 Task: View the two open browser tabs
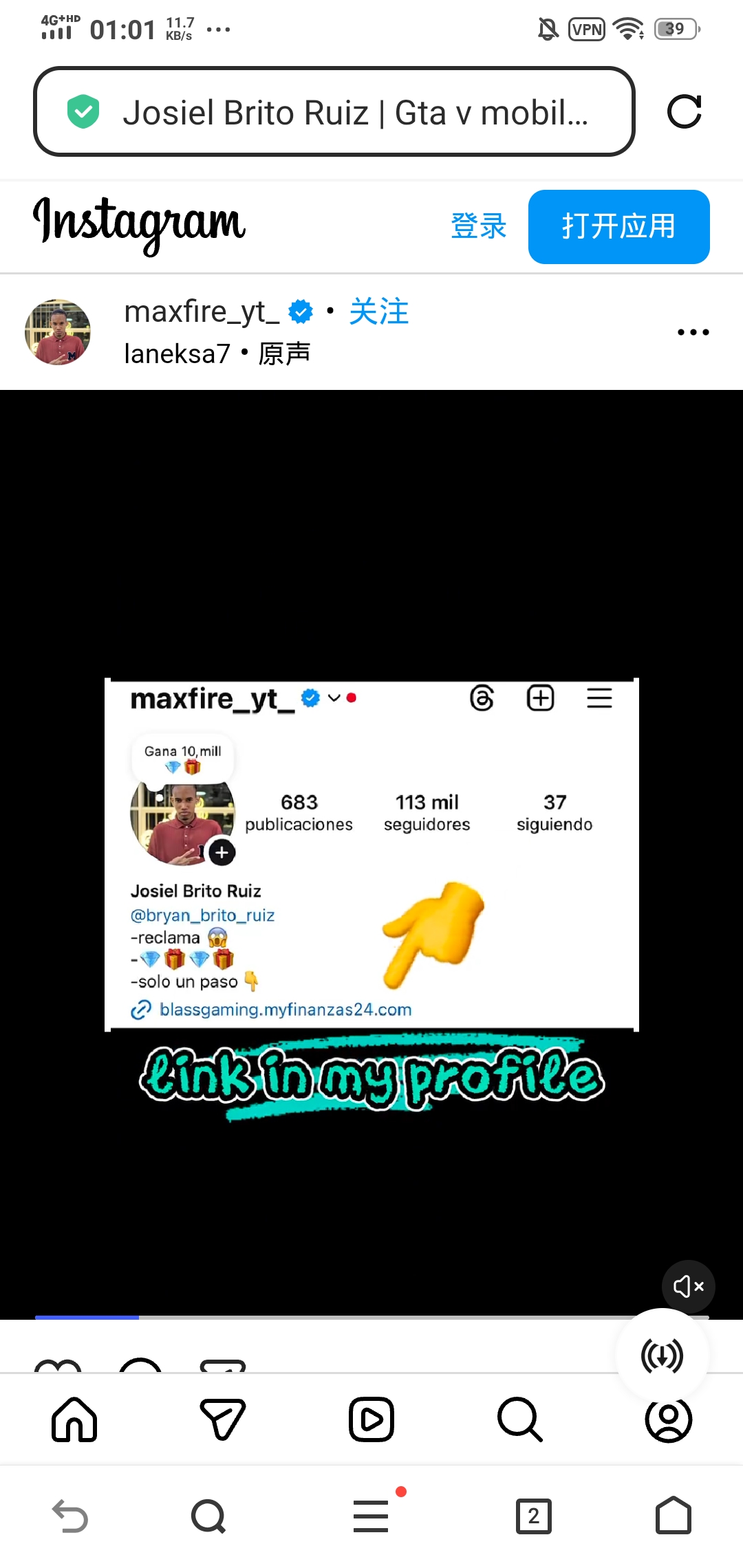[534, 1516]
